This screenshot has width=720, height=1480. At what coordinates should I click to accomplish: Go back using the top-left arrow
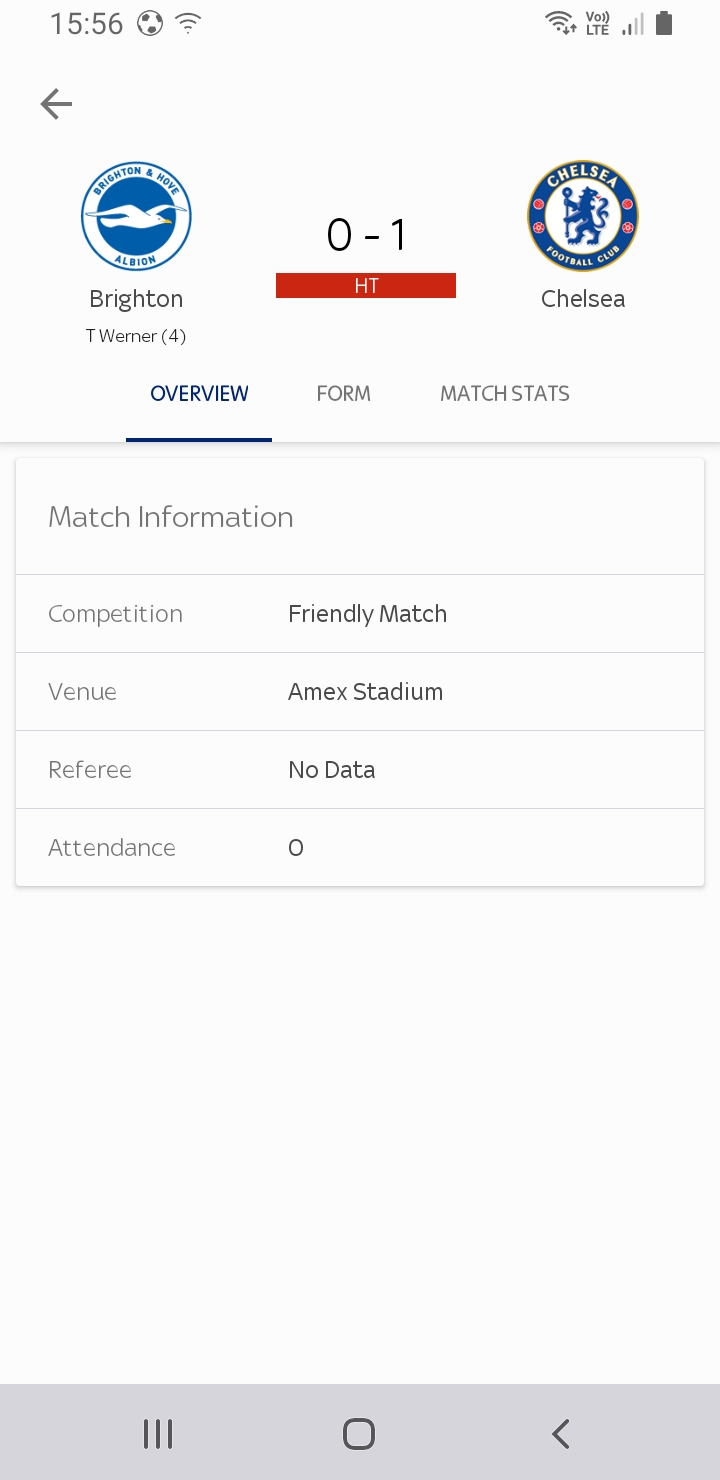(56, 104)
